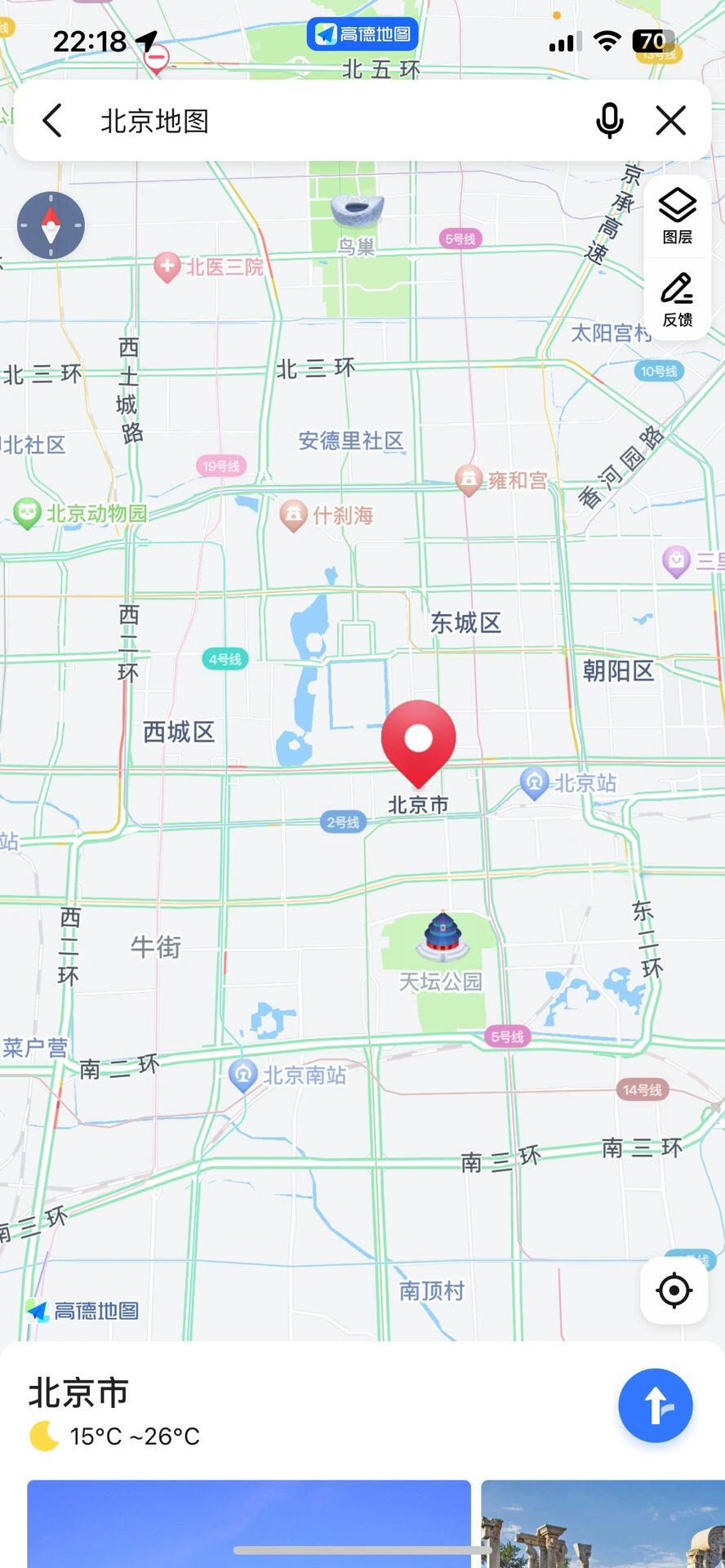Image resolution: width=725 pixels, height=1568 pixels.
Task: Open the 什刹海 attraction marker
Action: (x=327, y=515)
